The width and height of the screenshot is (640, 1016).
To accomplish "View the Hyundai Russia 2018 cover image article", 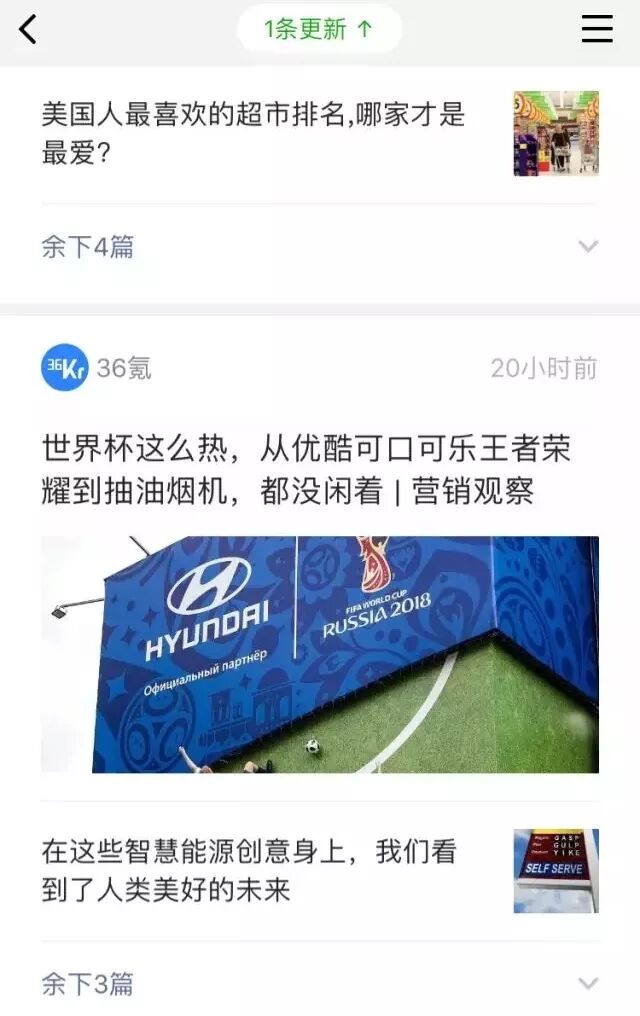I will 320,655.
